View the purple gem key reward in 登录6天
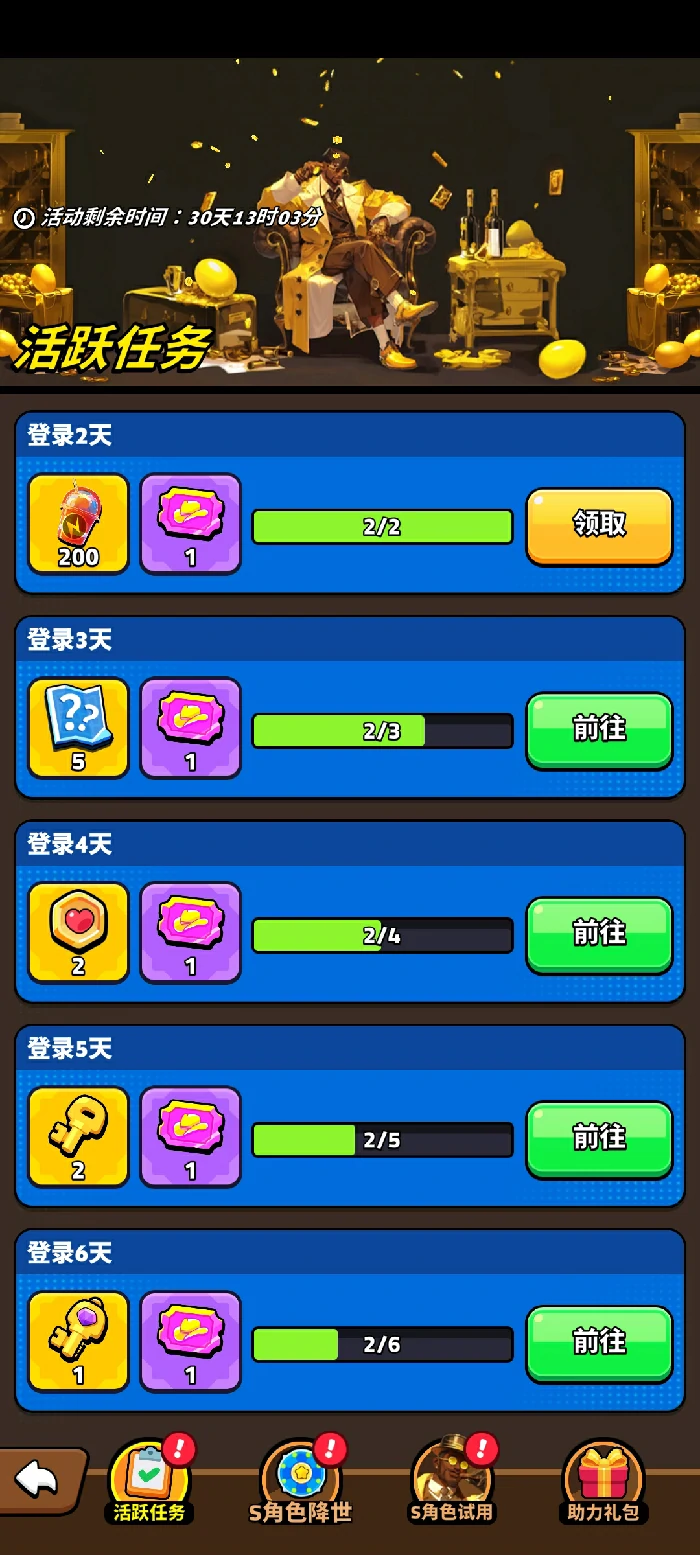 78,1340
